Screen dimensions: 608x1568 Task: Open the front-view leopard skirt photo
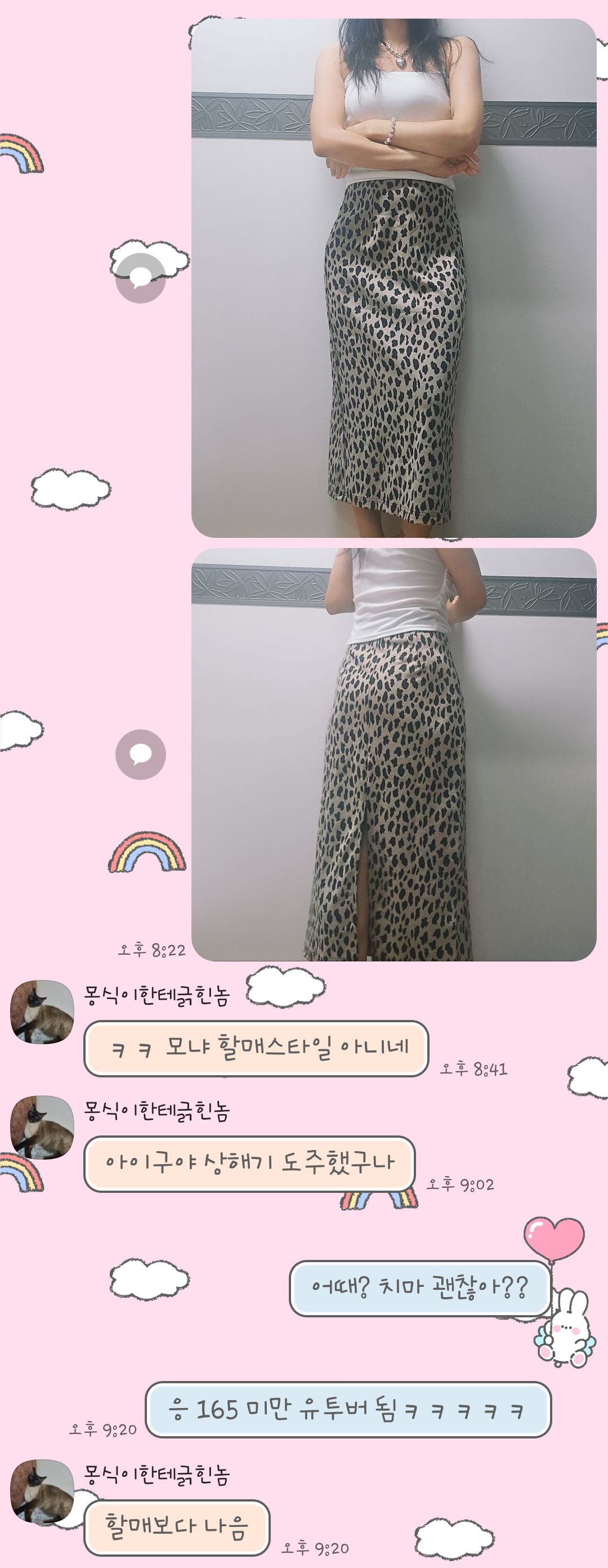pos(394,278)
